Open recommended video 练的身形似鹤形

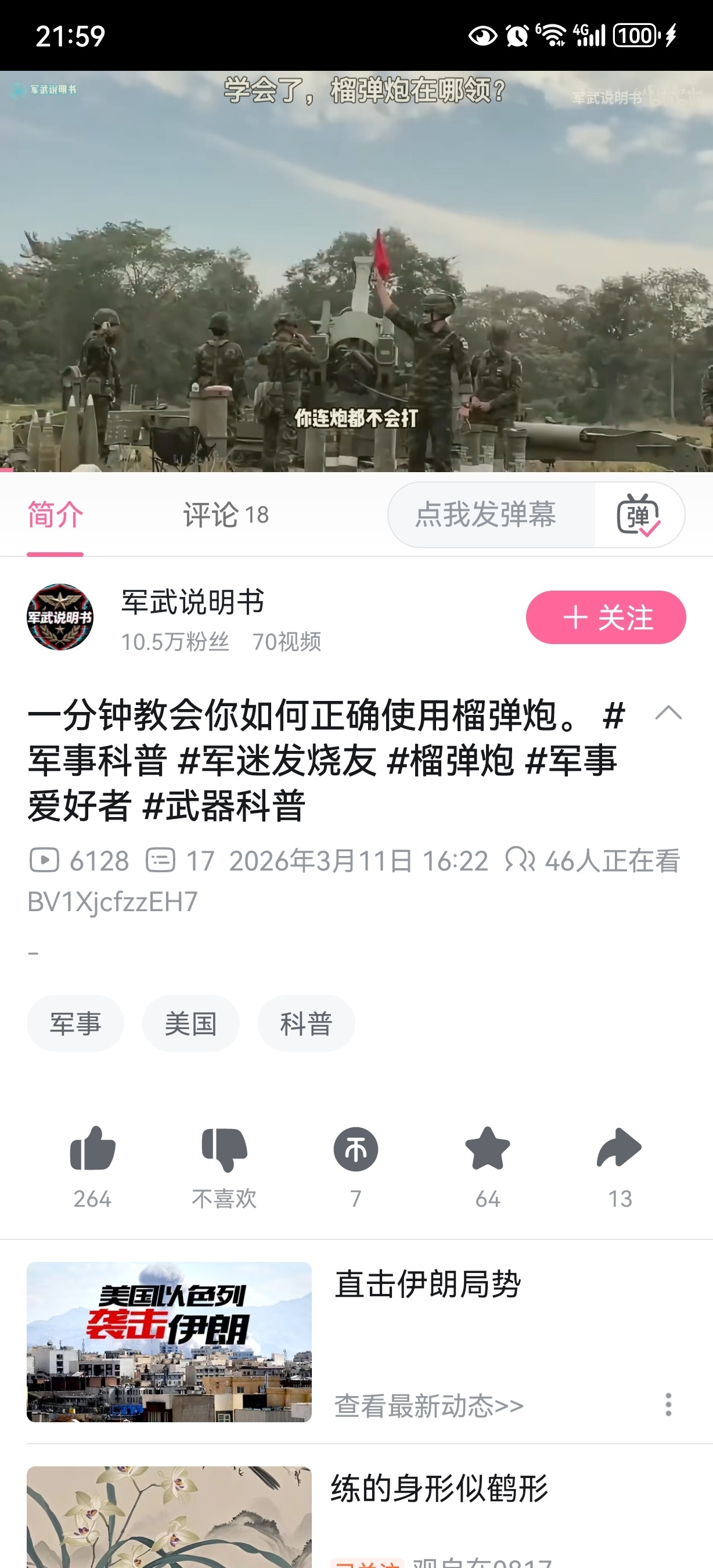438,1489
